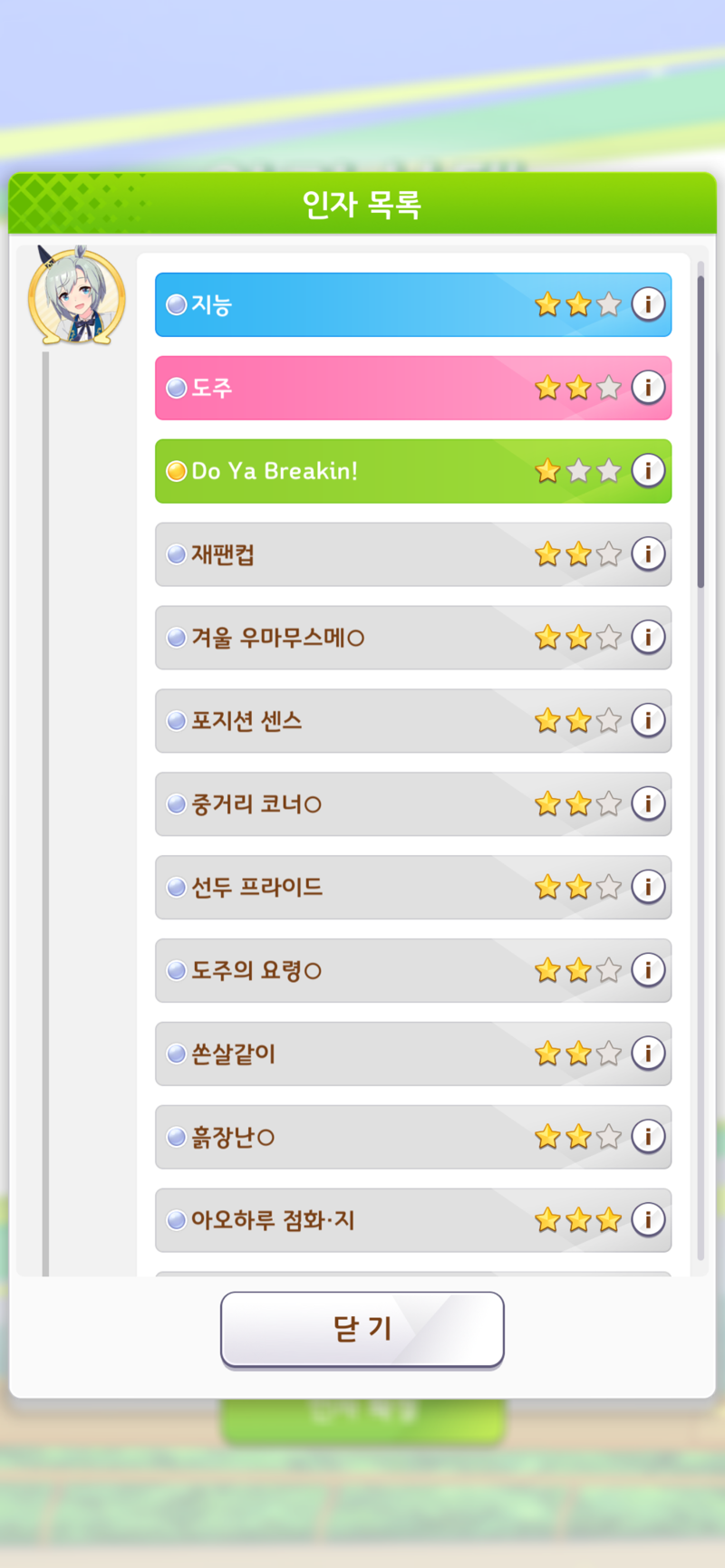
Task: Show details for 포지션 센스
Action: click(648, 721)
